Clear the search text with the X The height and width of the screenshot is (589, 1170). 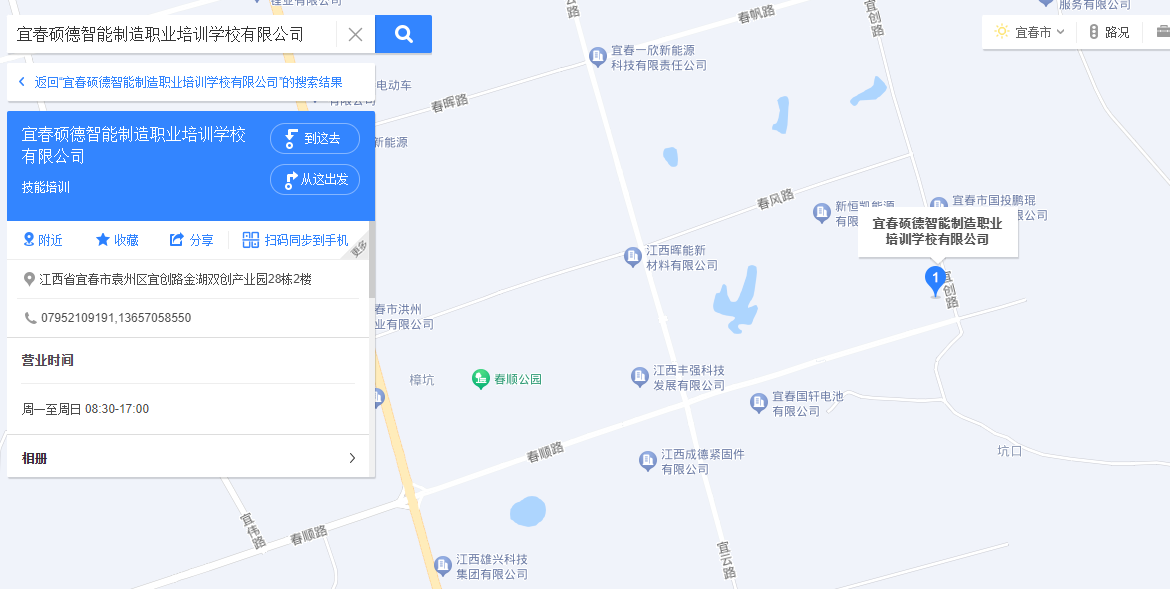355,34
